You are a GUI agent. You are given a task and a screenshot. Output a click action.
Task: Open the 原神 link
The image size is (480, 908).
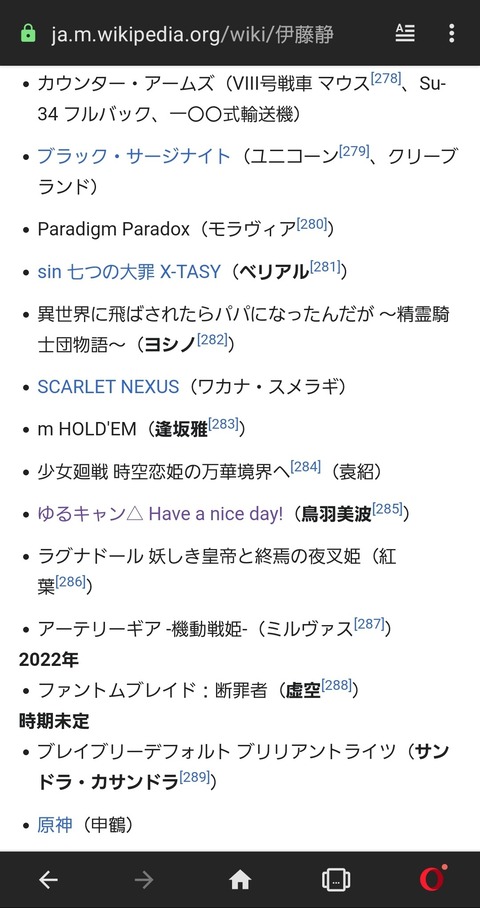(x=55, y=825)
